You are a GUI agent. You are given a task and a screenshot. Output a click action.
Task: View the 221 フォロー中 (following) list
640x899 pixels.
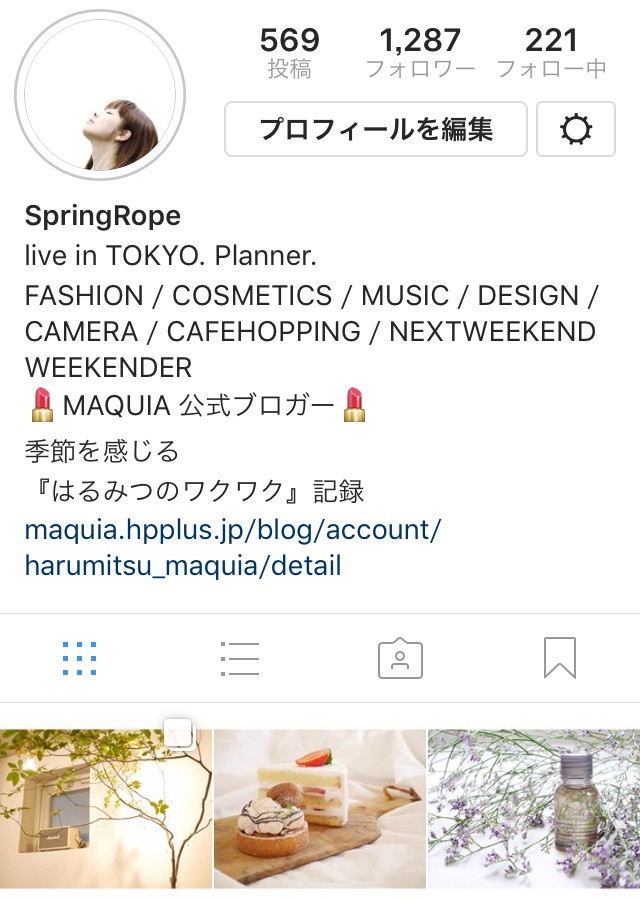(551, 53)
